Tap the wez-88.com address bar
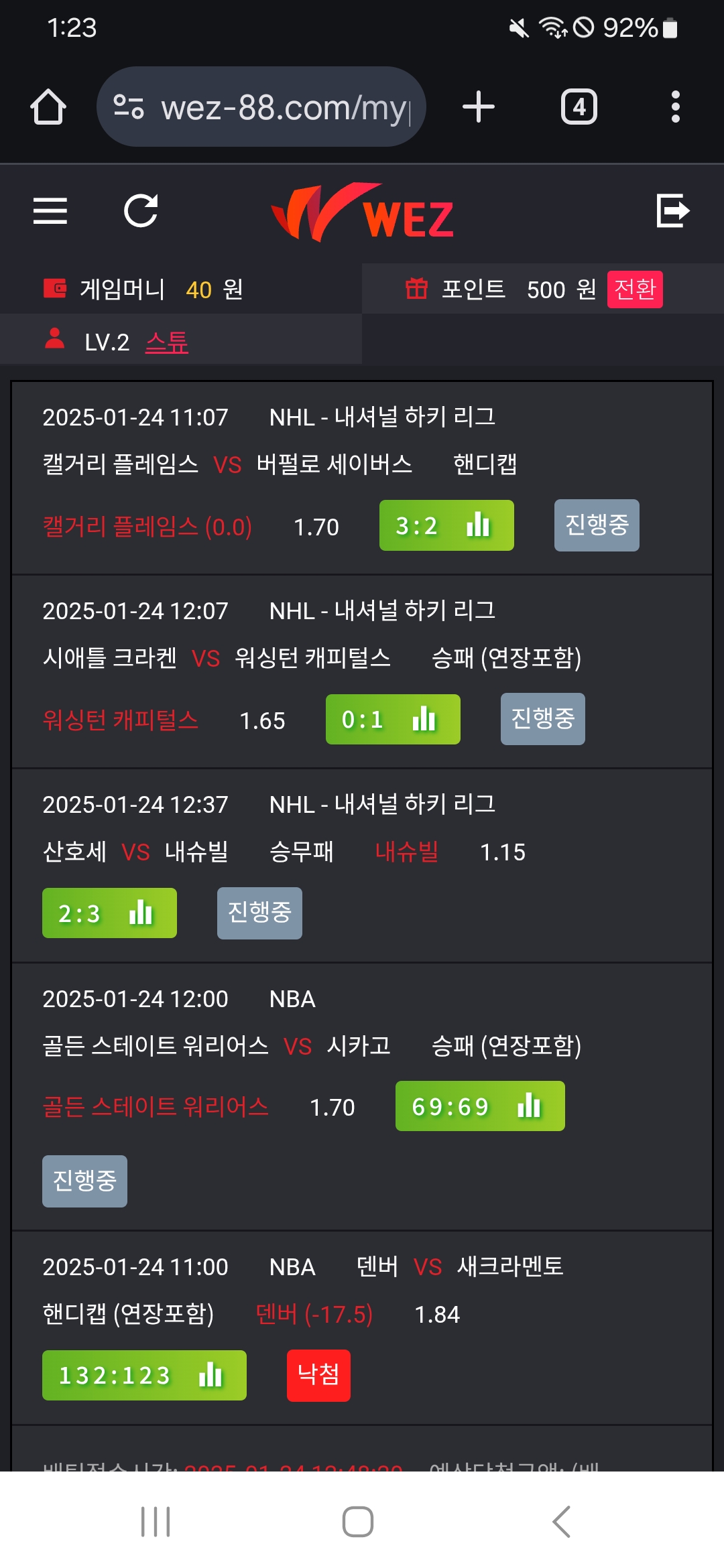This screenshot has height=1568, width=724. pyautogui.click(x=261, y=107)
